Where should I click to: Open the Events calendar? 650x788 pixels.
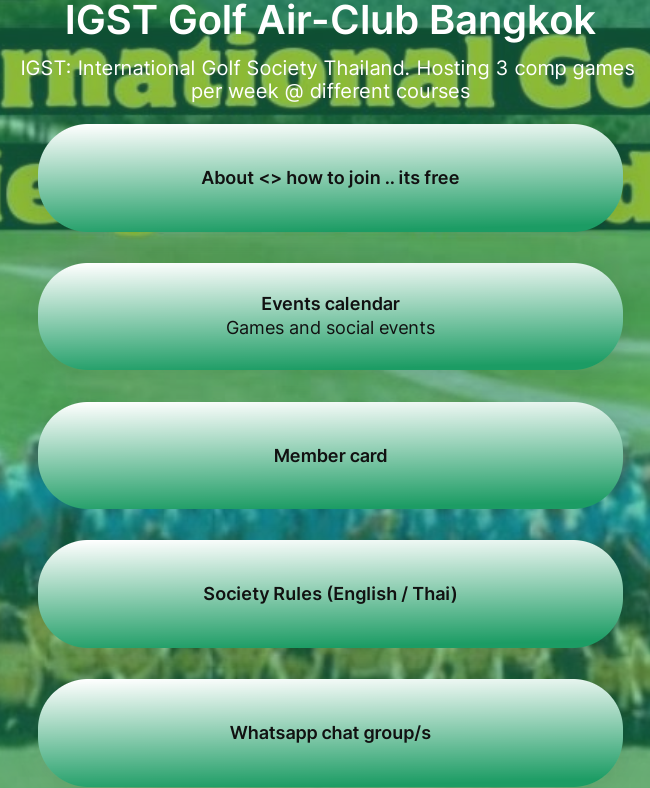coord(330,316)
